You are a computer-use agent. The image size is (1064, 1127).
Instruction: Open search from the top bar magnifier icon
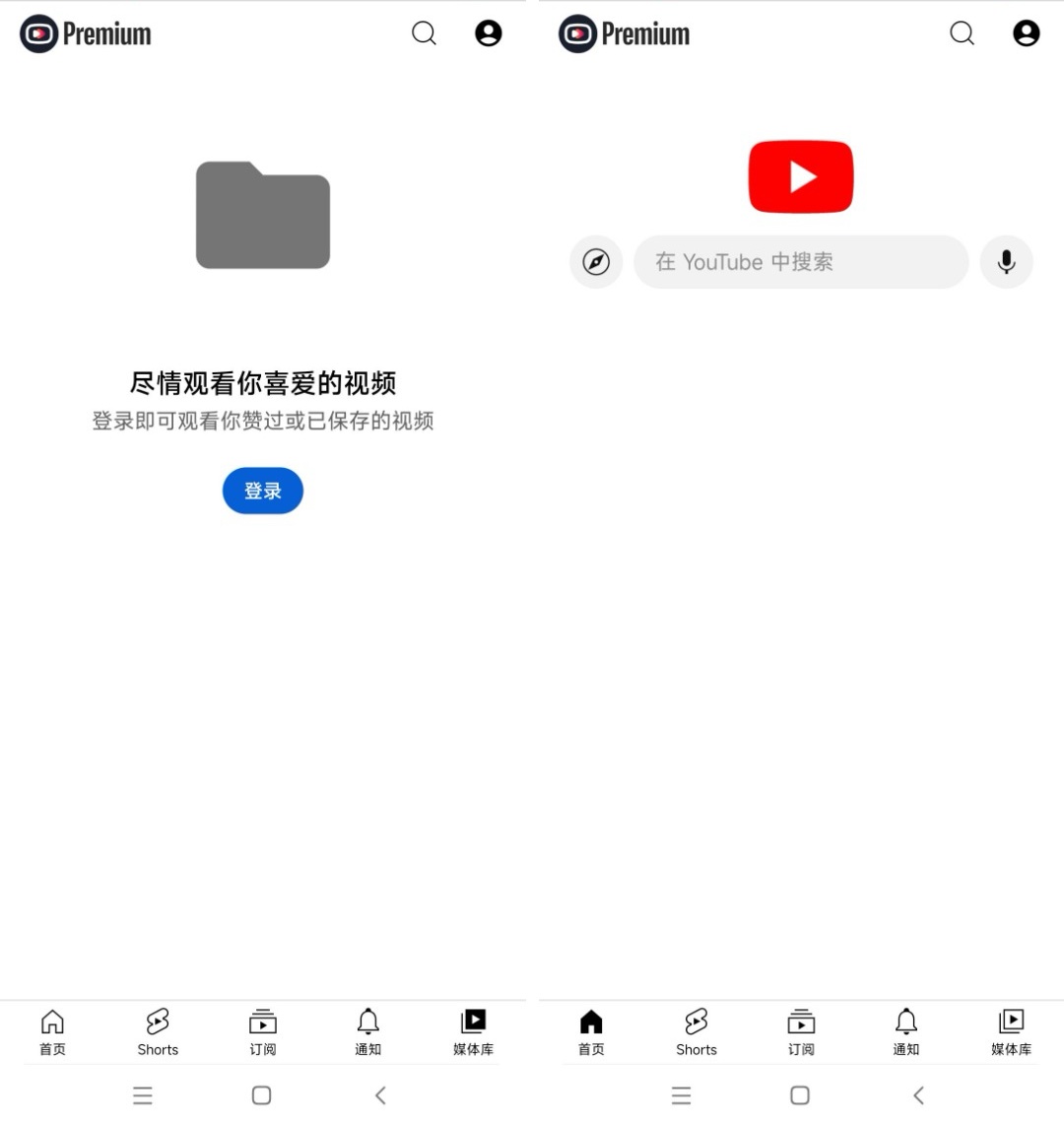[x=424, y=33]
